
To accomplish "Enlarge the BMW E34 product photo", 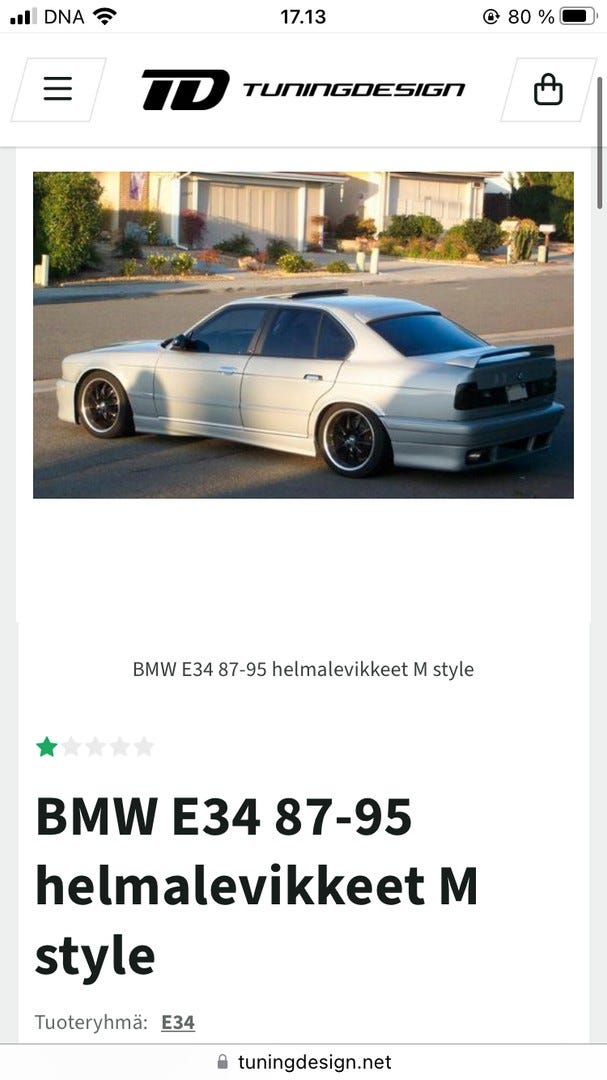I will point(303,335).
